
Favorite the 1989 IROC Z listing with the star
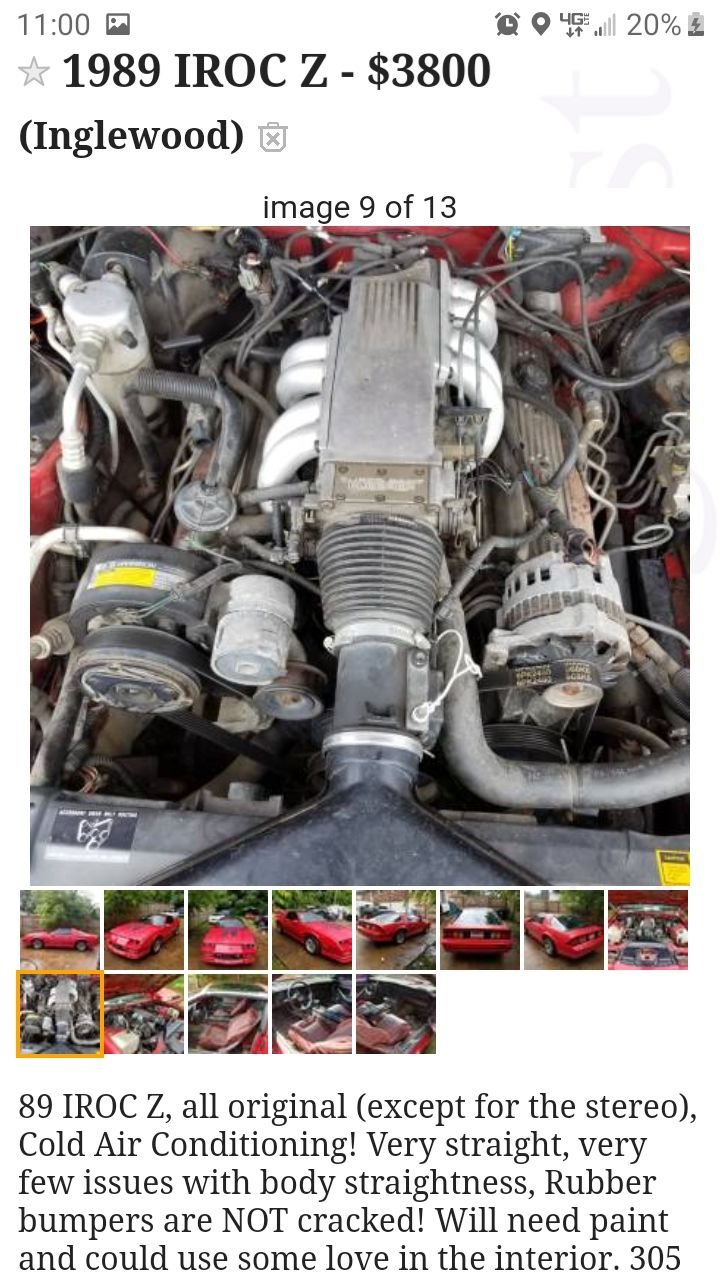[34, 72]
